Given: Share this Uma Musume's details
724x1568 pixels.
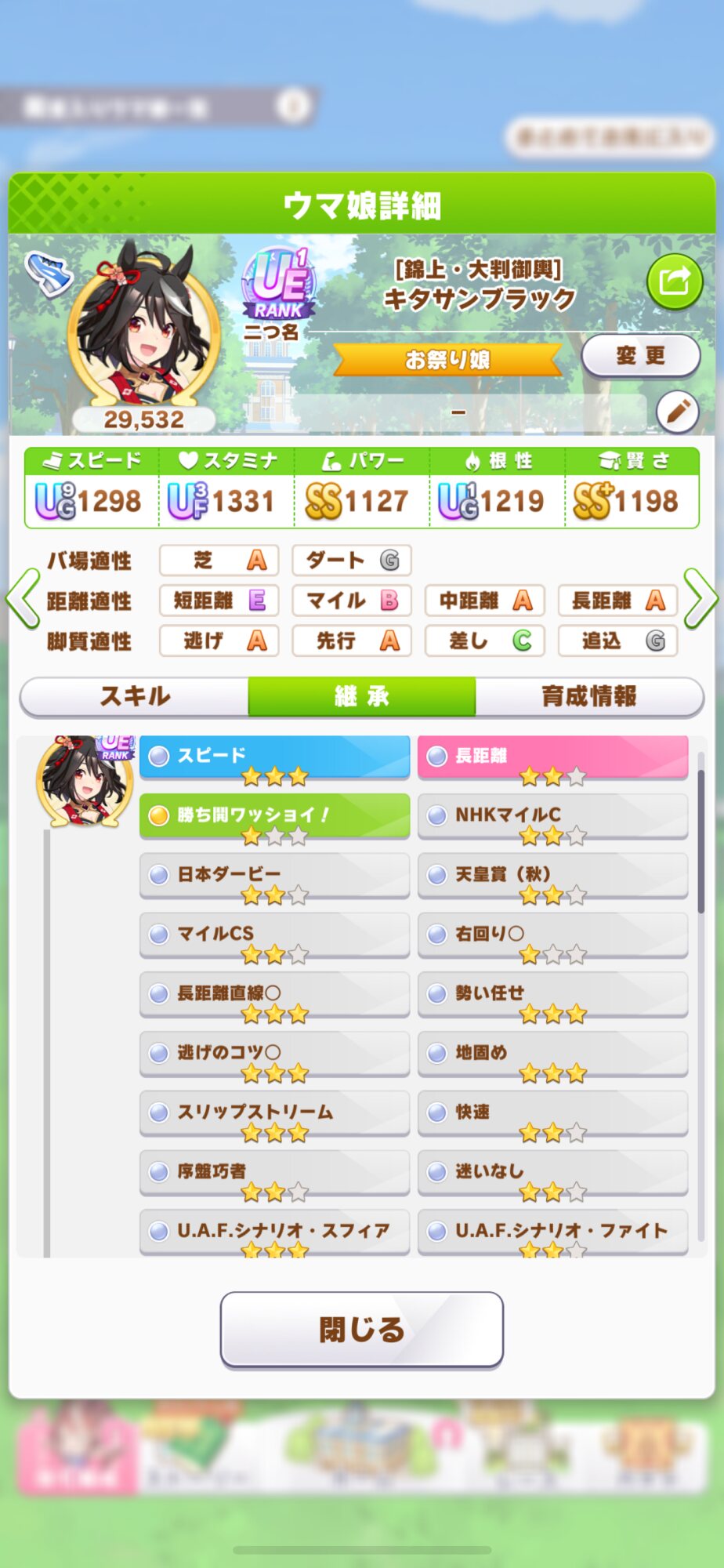Looking at the screenshot, I should (x=675, y=281).
